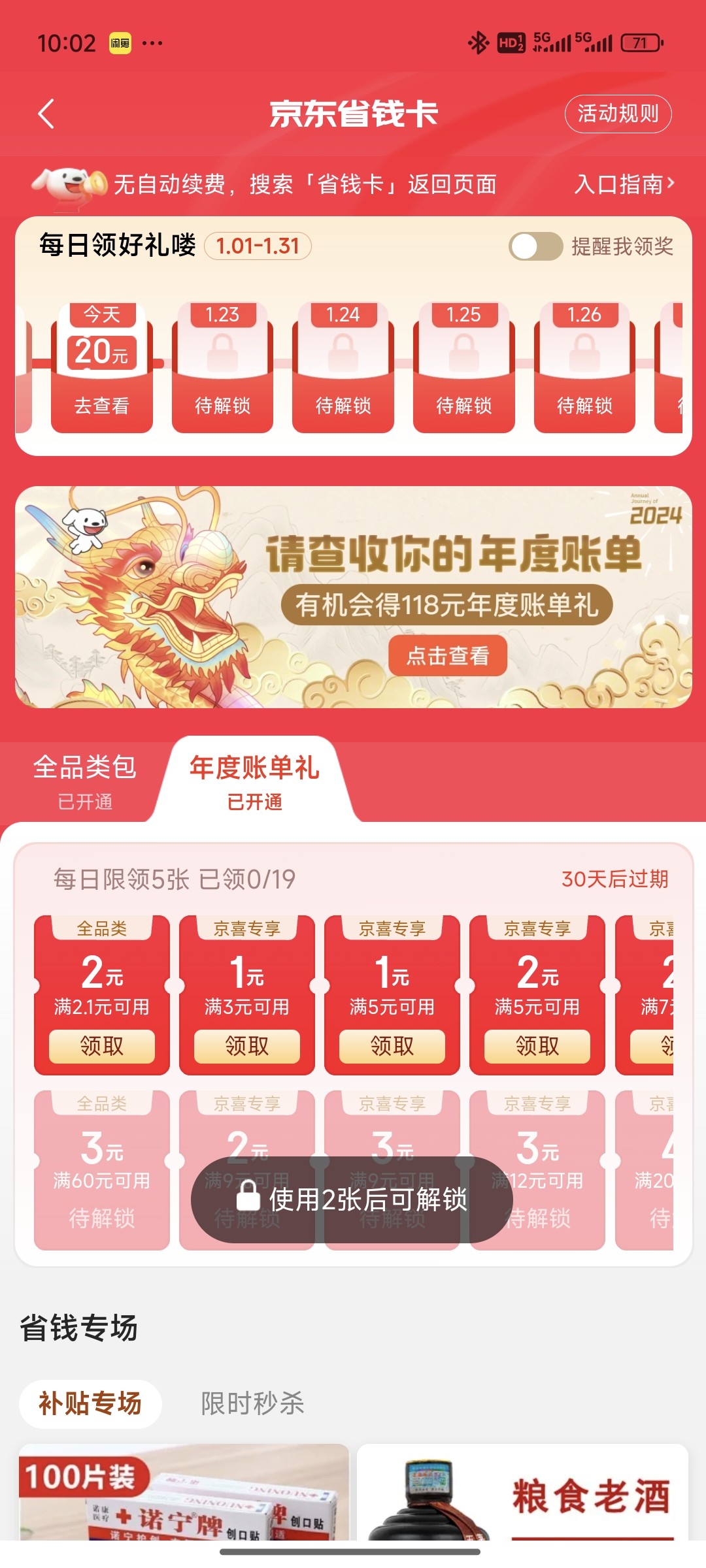
Task: Open 活动规则 activity rules
Action: click(618, 114)
